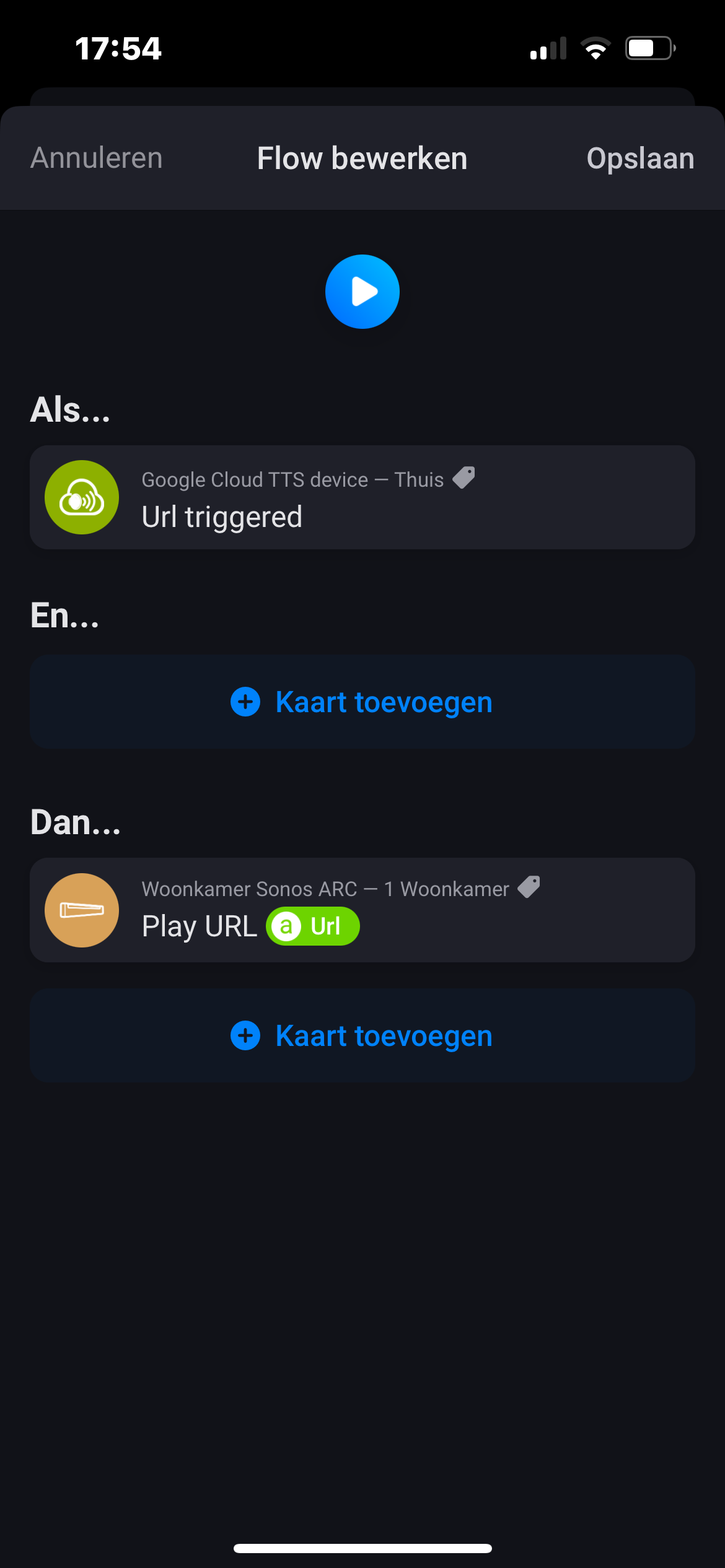This screenshot has height=1568, width=725.
Task: Add a card under En...
Action: point(362,702)
